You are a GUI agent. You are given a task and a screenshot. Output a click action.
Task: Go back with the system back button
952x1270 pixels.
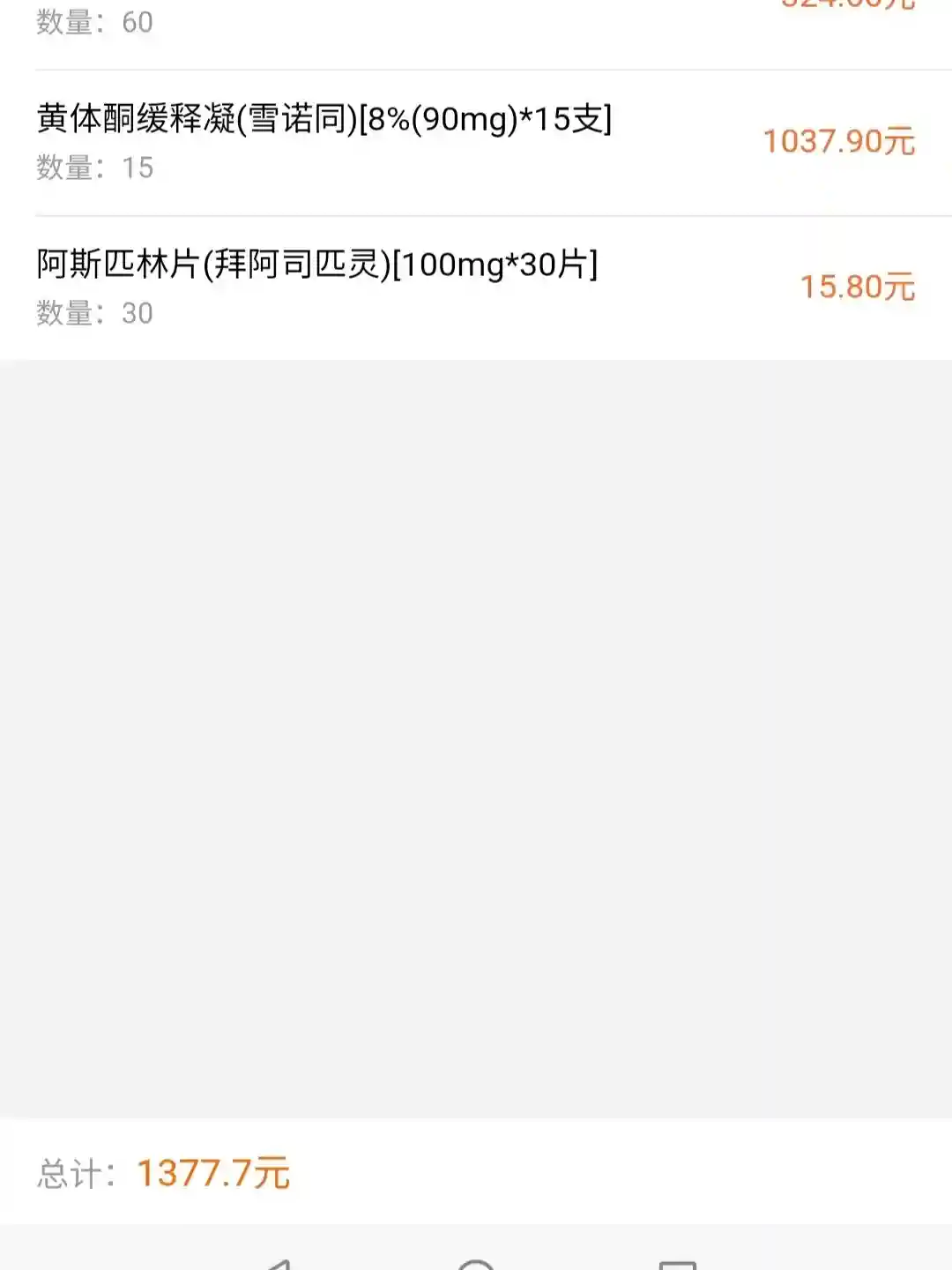(x=279, y=1265)
